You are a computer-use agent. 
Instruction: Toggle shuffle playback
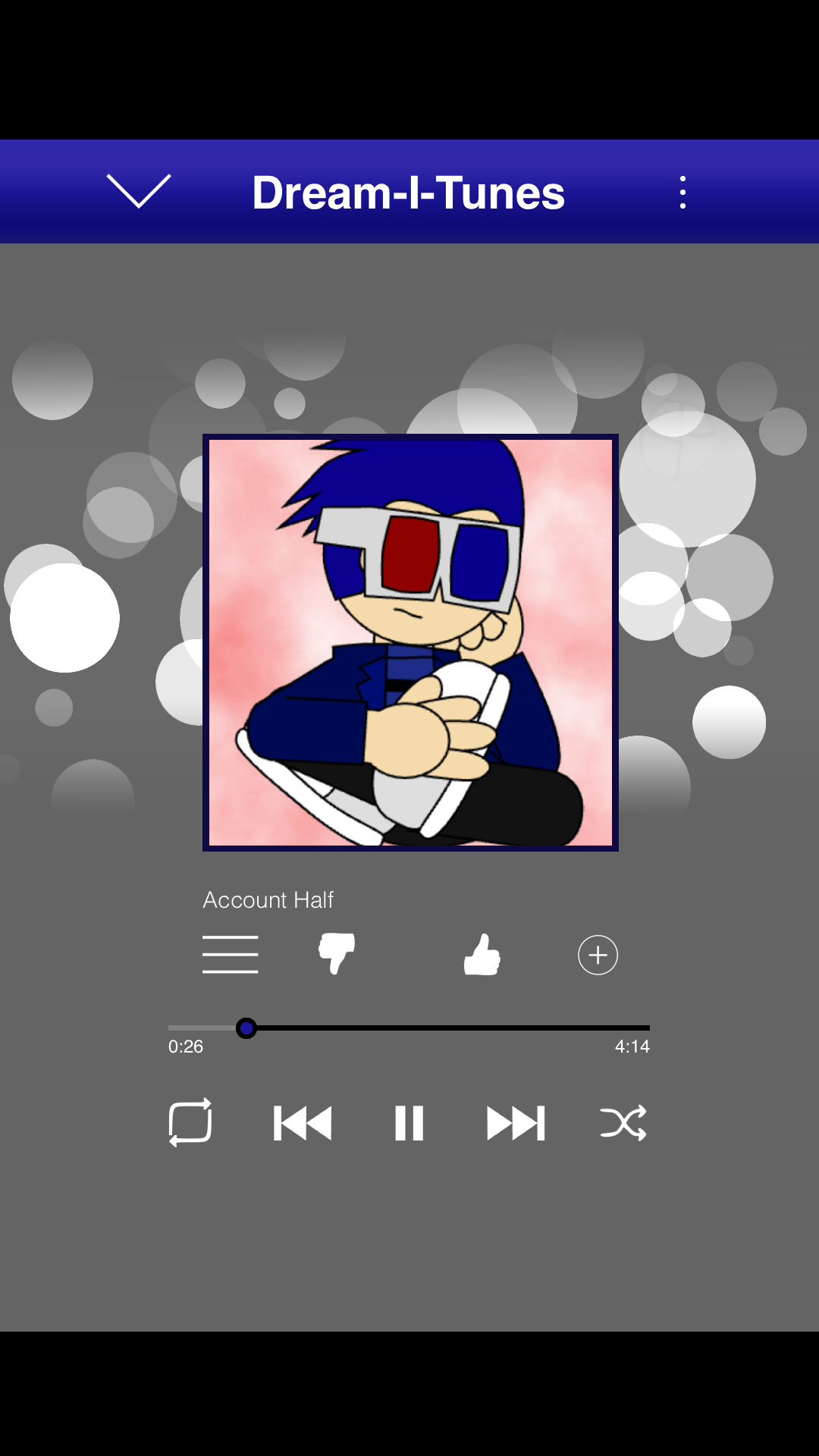click(623, 1123)
